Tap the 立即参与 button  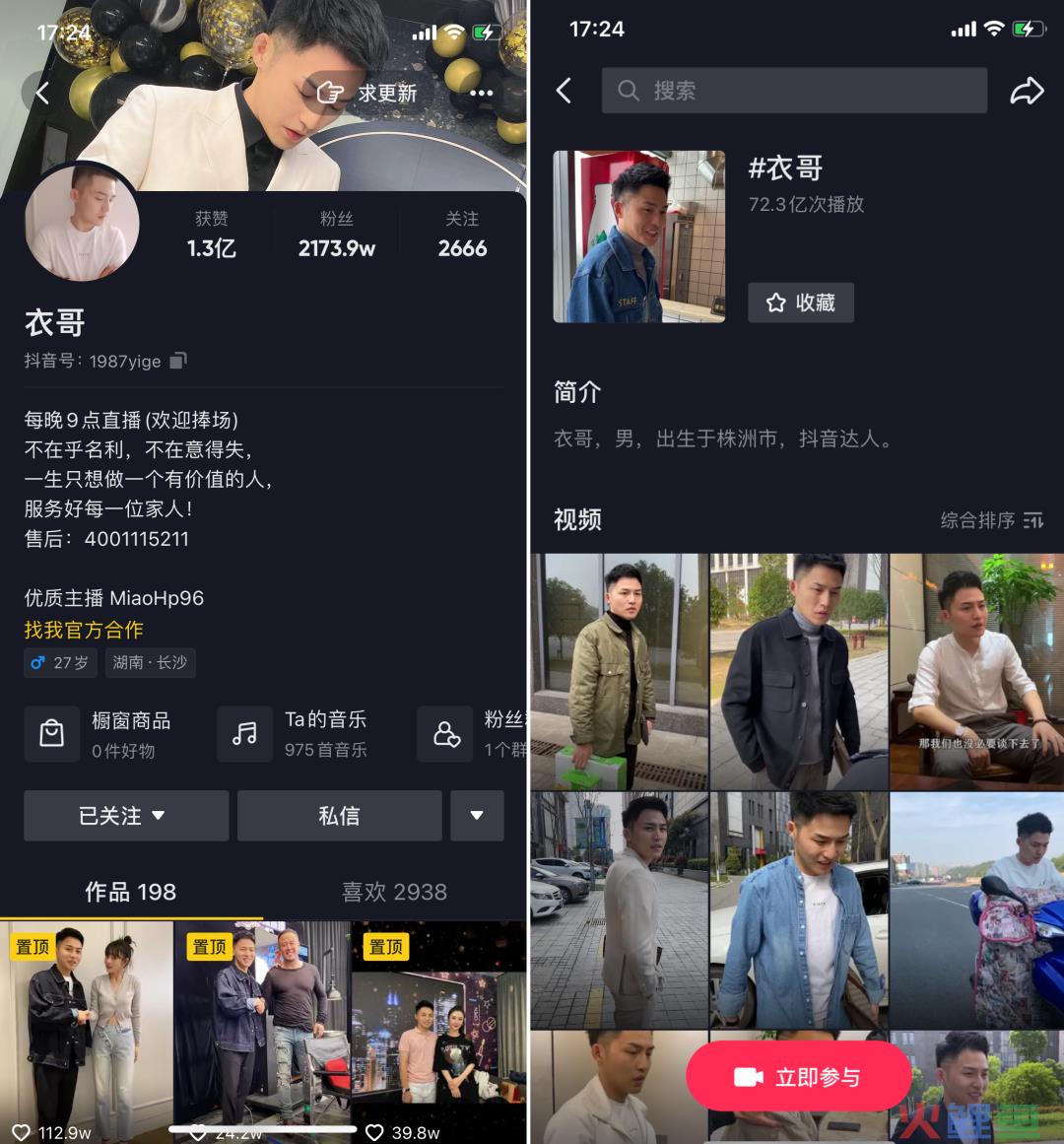click(798, 1077)
